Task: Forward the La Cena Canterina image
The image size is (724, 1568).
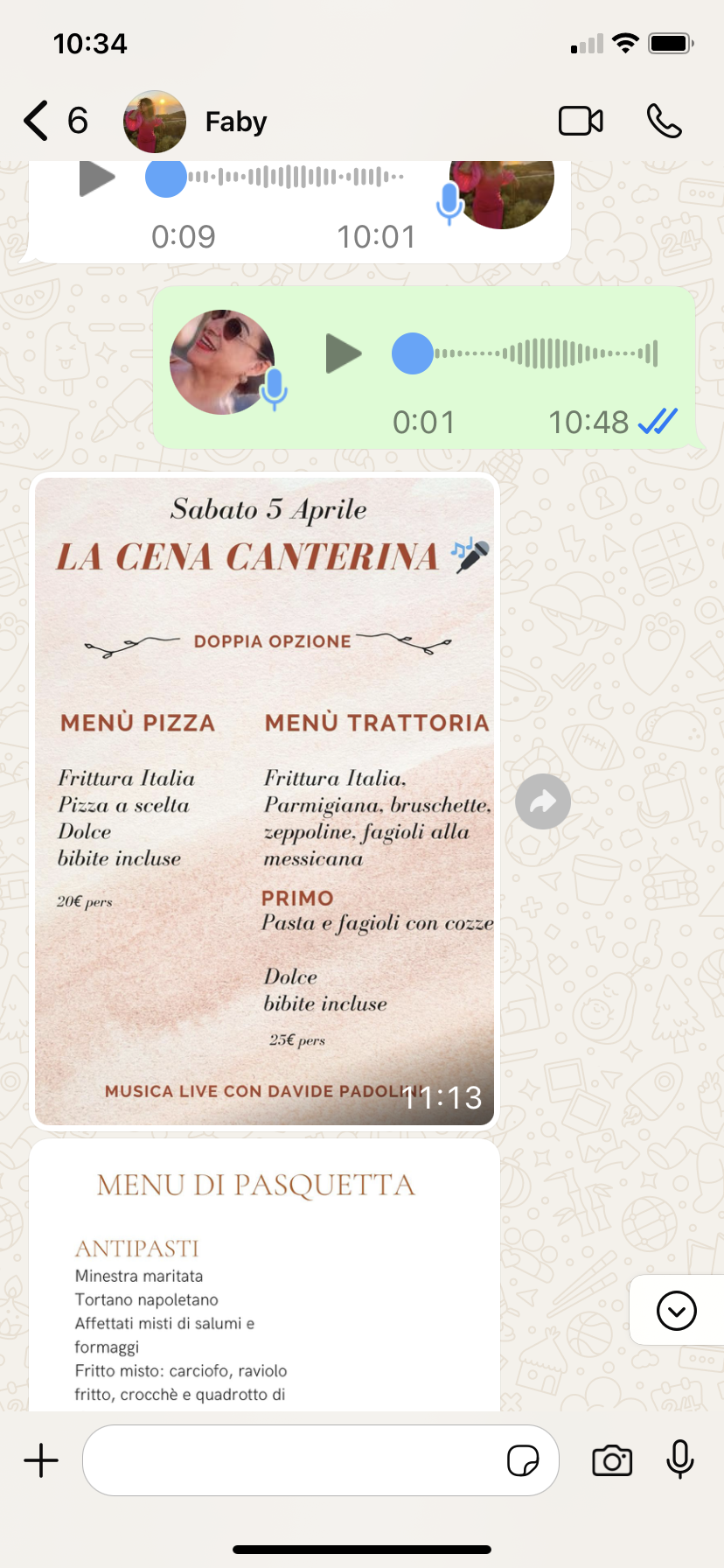Action: pos(543,801)
